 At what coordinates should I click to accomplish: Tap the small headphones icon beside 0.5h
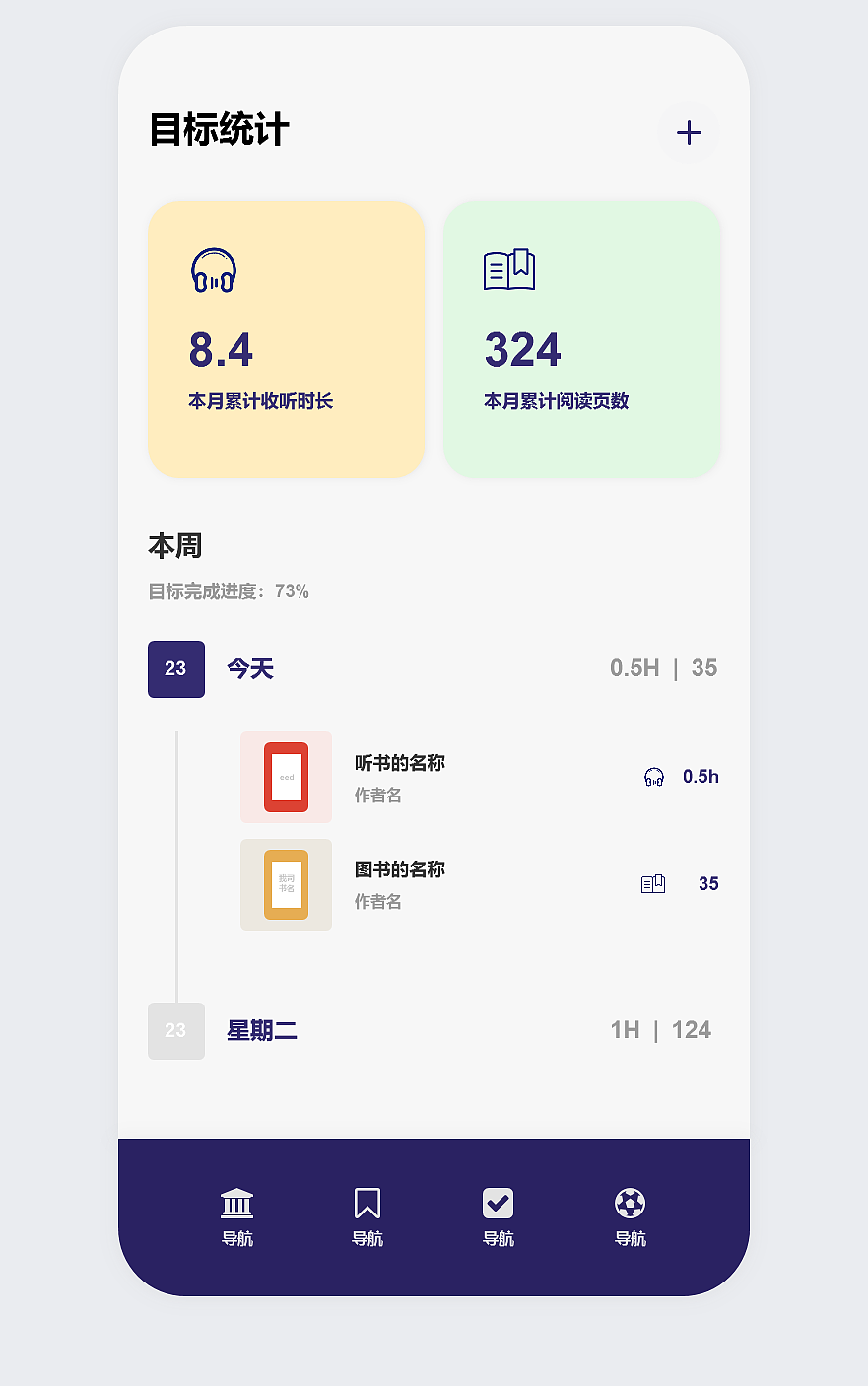(652, 778)
